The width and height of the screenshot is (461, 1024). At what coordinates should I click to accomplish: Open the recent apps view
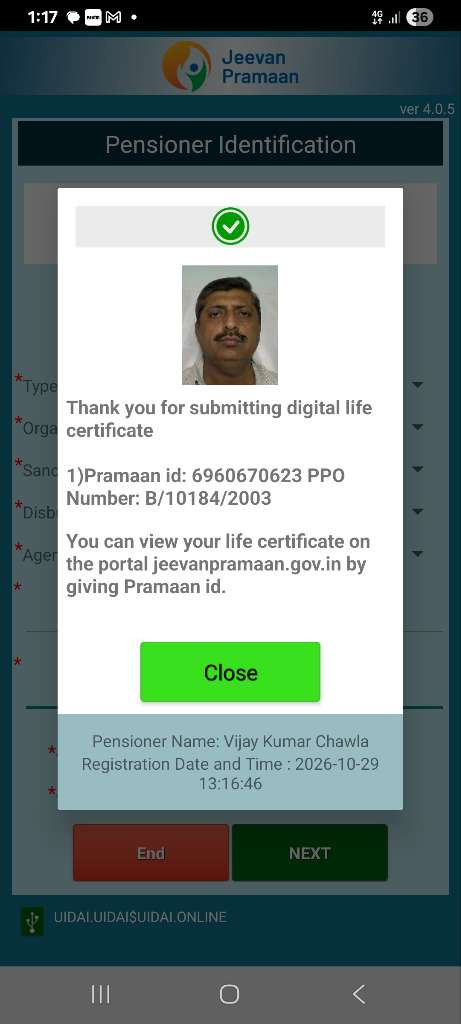coord(101,994)
